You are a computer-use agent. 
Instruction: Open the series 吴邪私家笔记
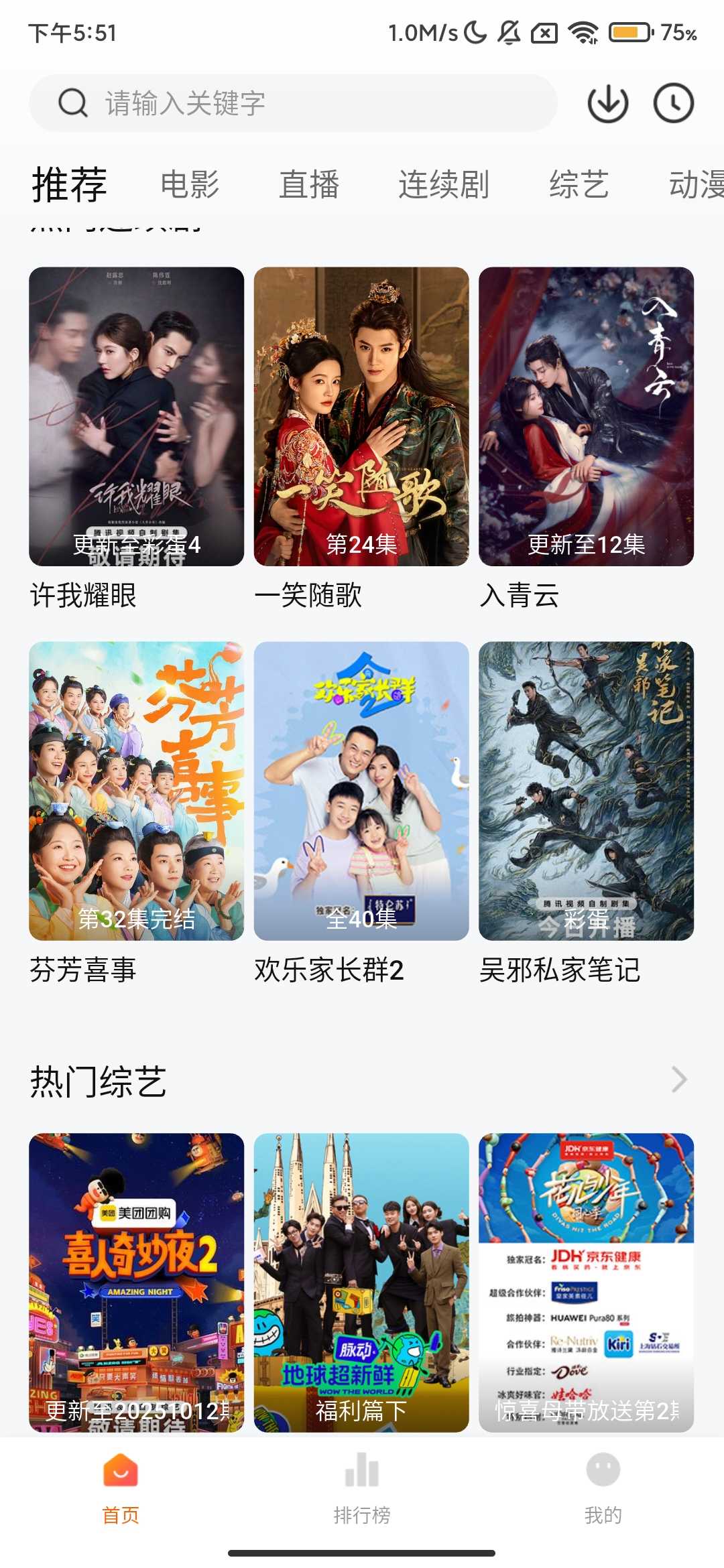(586, 791)
